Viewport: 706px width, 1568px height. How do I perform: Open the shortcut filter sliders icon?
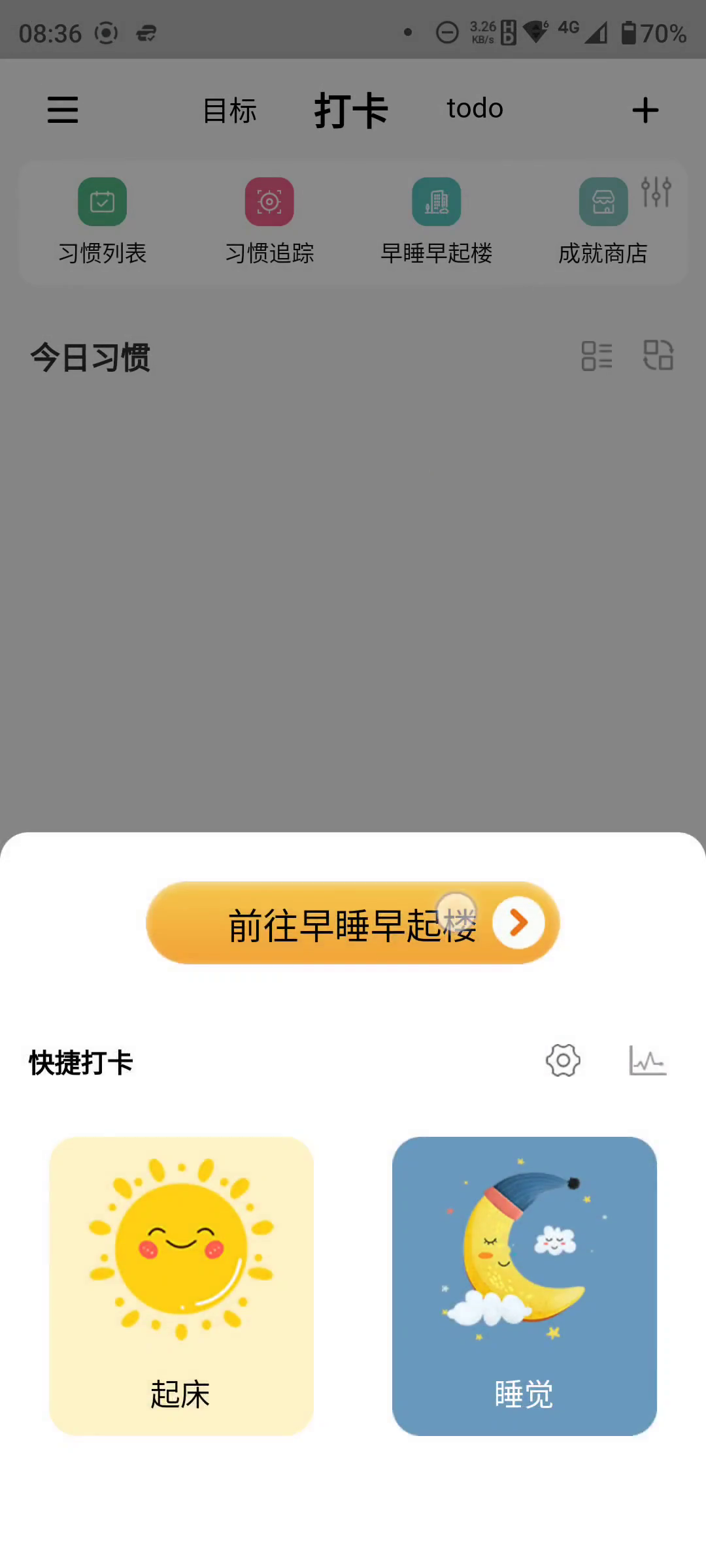point(656,191)
